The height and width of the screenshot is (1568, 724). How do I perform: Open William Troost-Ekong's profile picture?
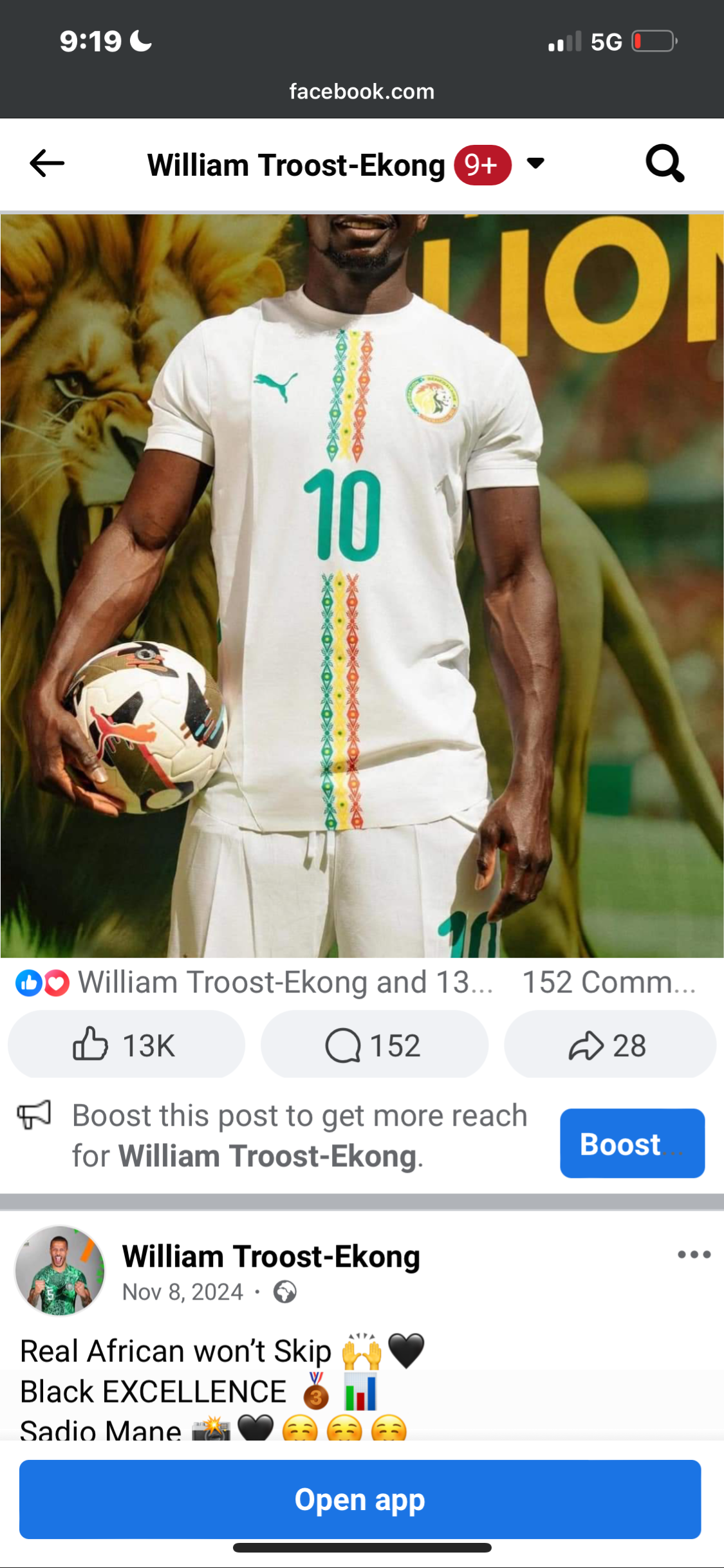[x=60, y=1271]
